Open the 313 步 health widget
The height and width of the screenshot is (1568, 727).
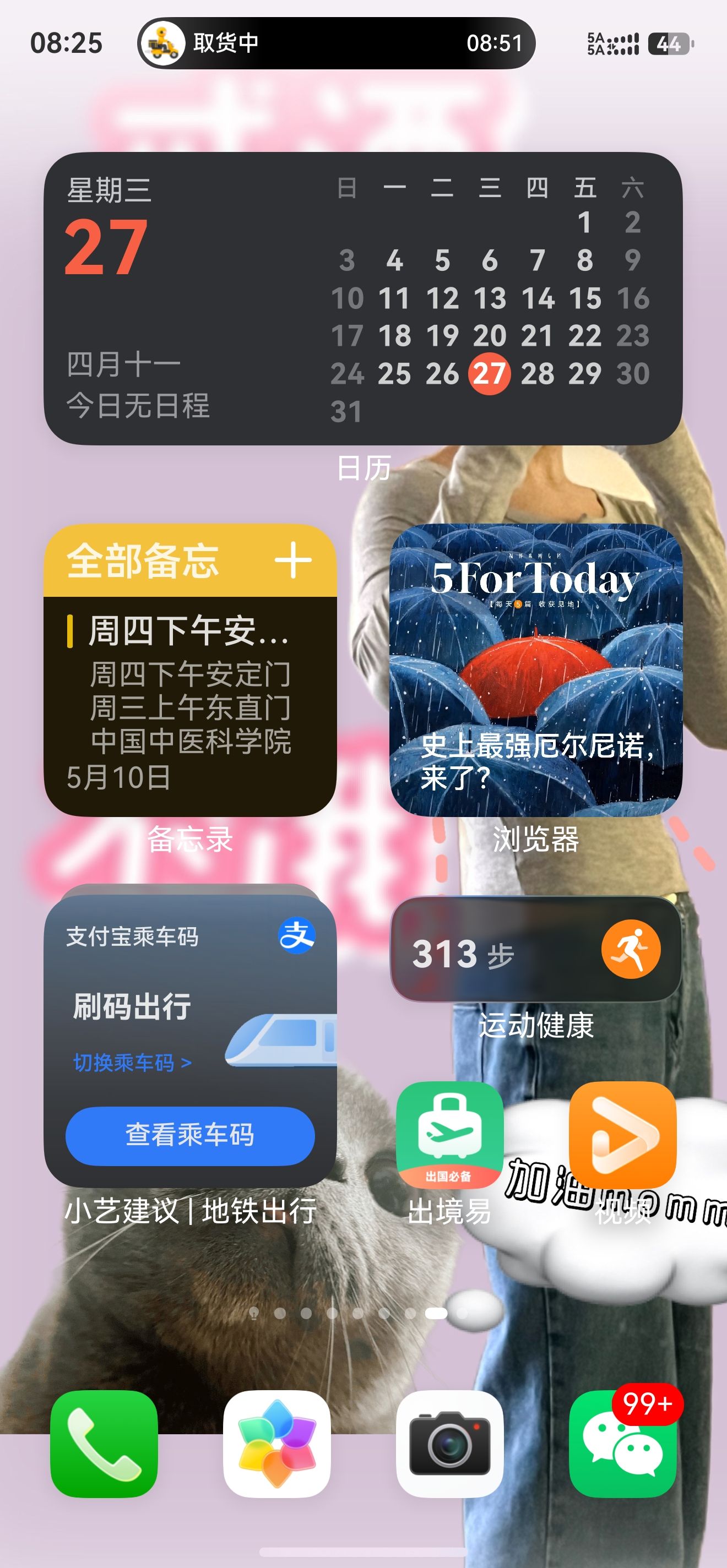click(x=536, y=950)
